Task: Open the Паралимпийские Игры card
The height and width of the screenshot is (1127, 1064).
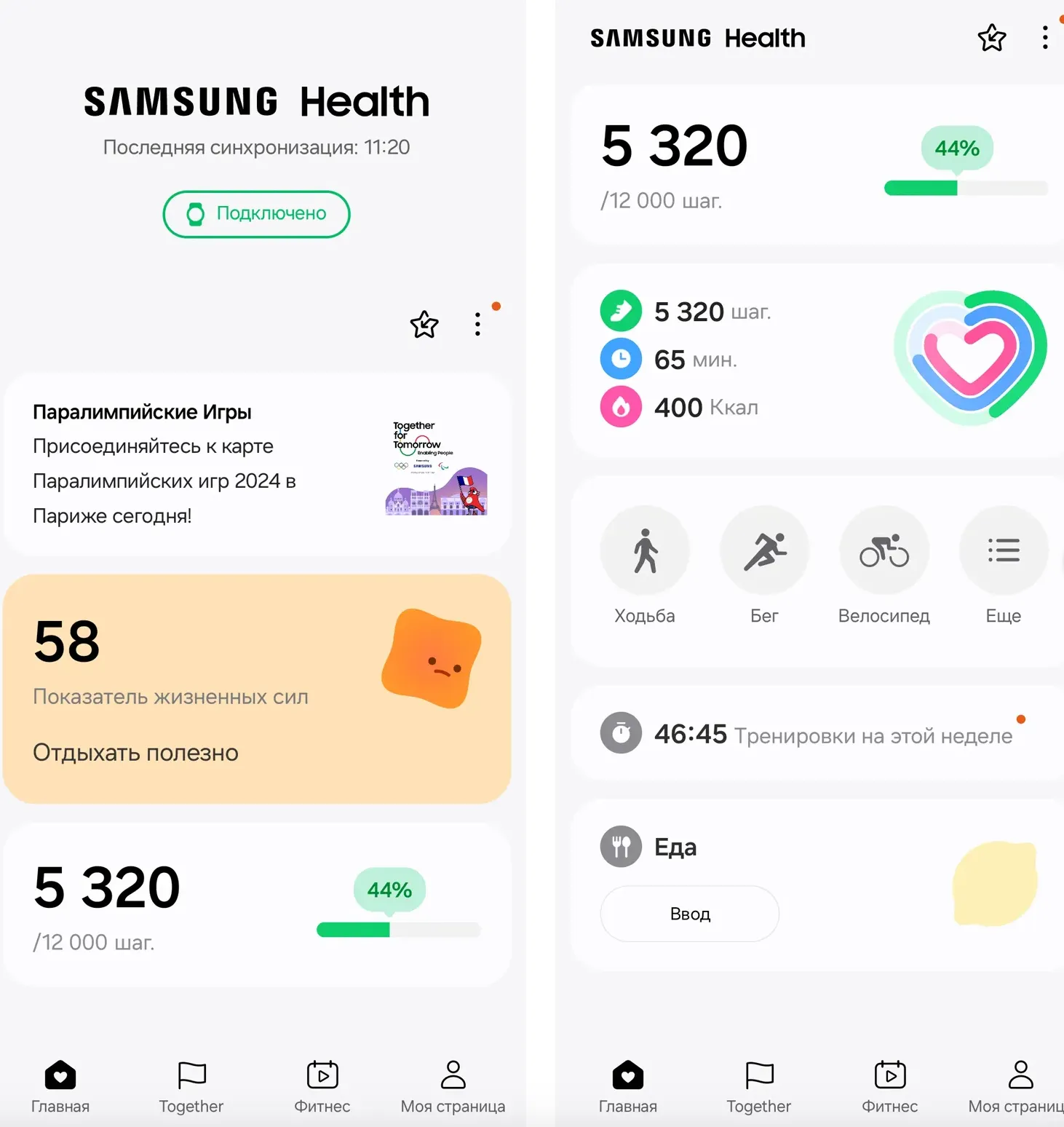Action: 256,464
